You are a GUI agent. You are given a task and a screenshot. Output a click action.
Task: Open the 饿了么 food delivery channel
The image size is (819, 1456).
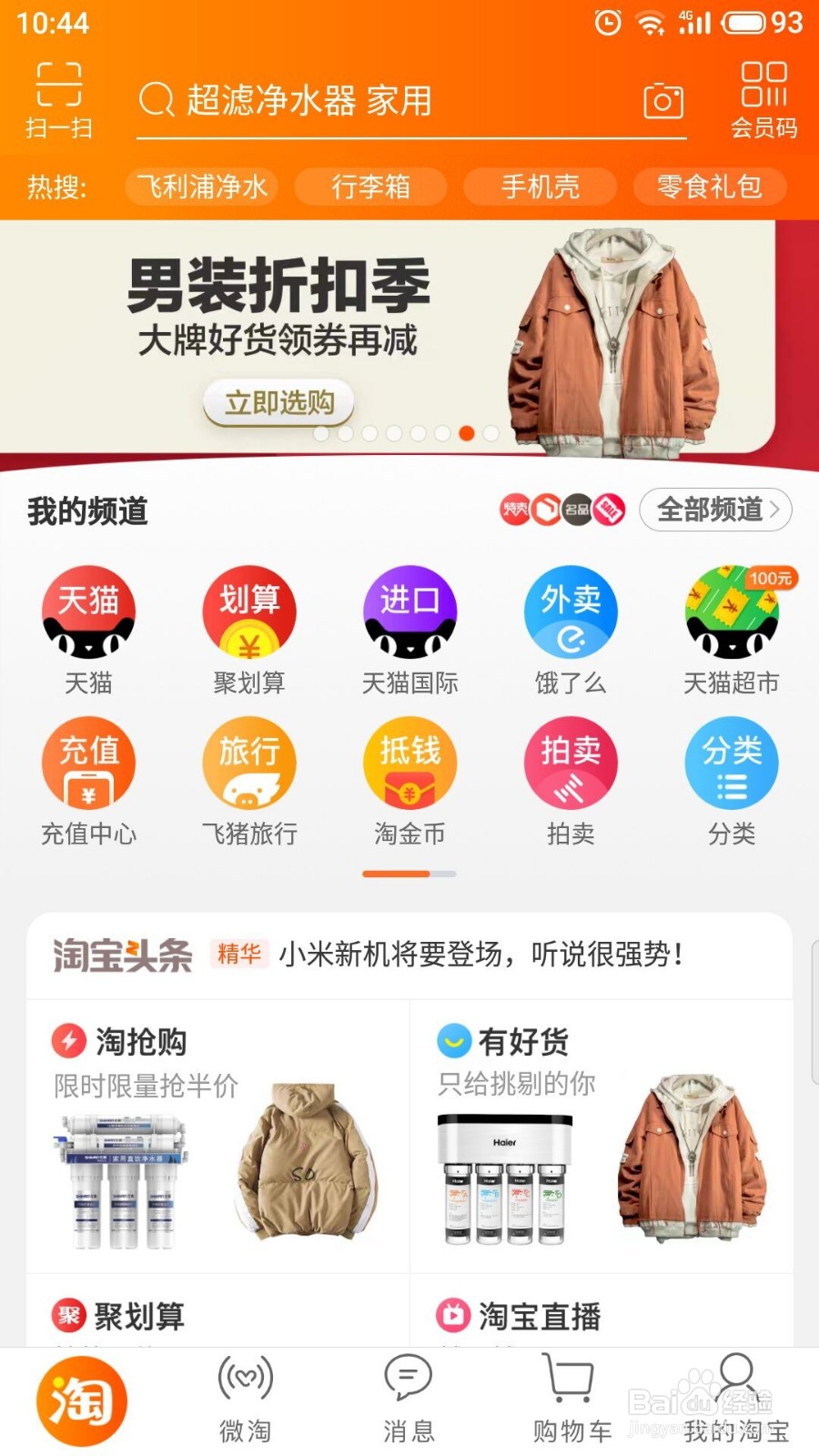click(570, 626)
